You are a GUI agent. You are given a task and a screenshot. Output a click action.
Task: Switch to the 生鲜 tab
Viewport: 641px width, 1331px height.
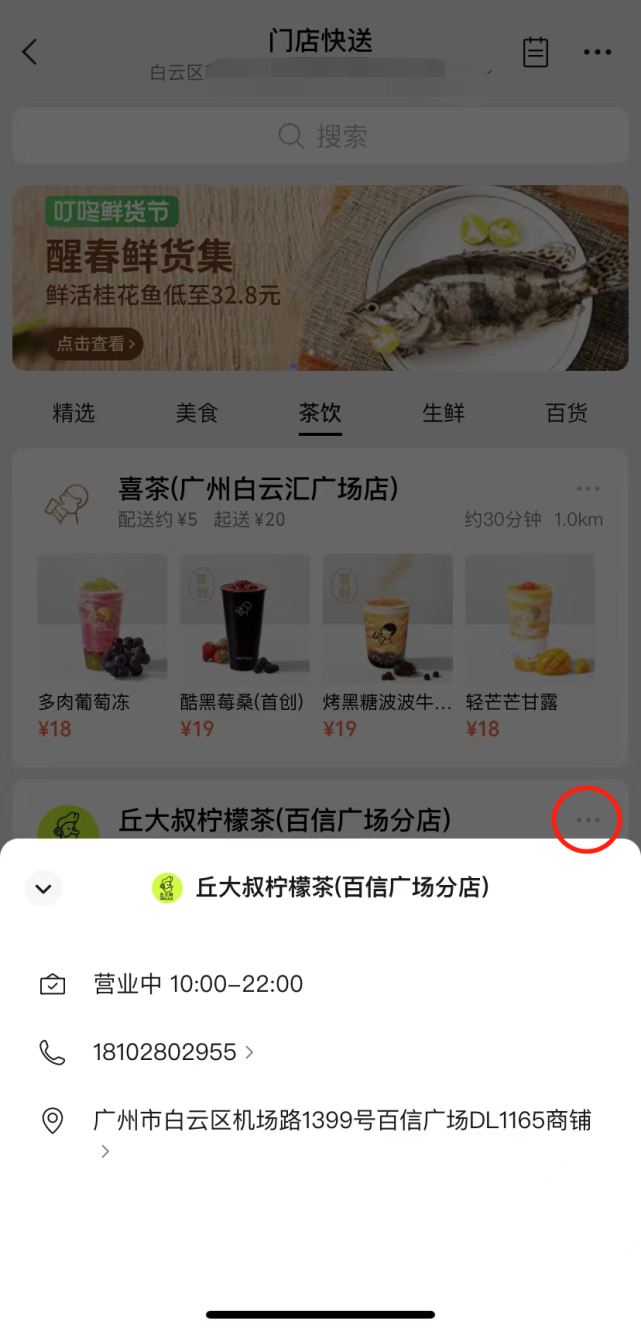(x=443, y=413)
